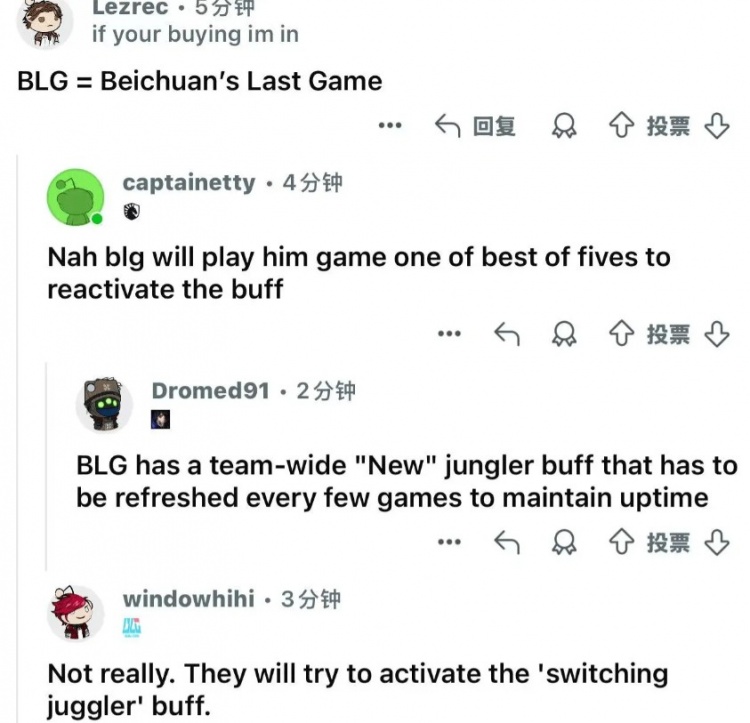The height and width of the screenshot is (723, 750).
Task: Reply to Dromed91's comment
Action: pos(507,543)
